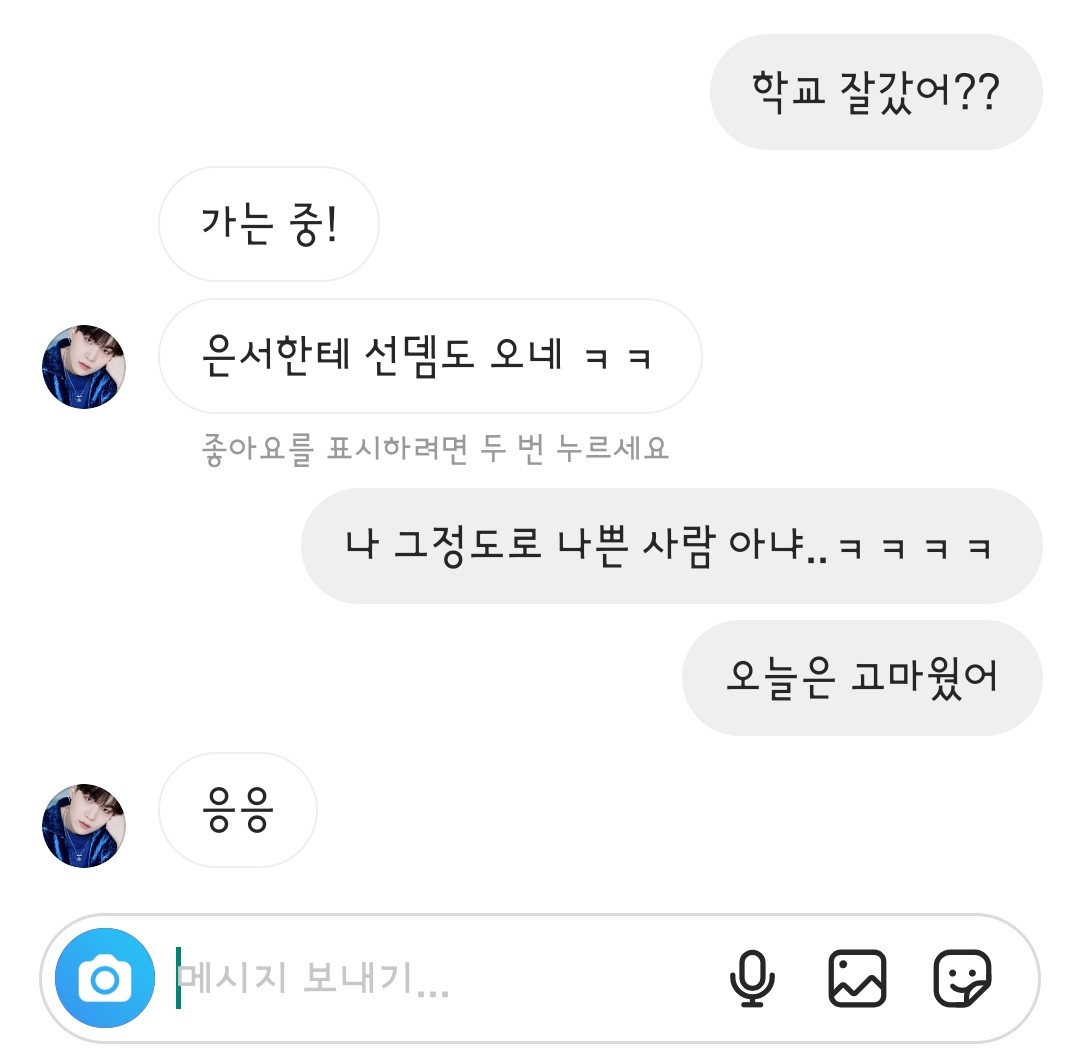Open the photo gallery picker

[x=858, y=979]
